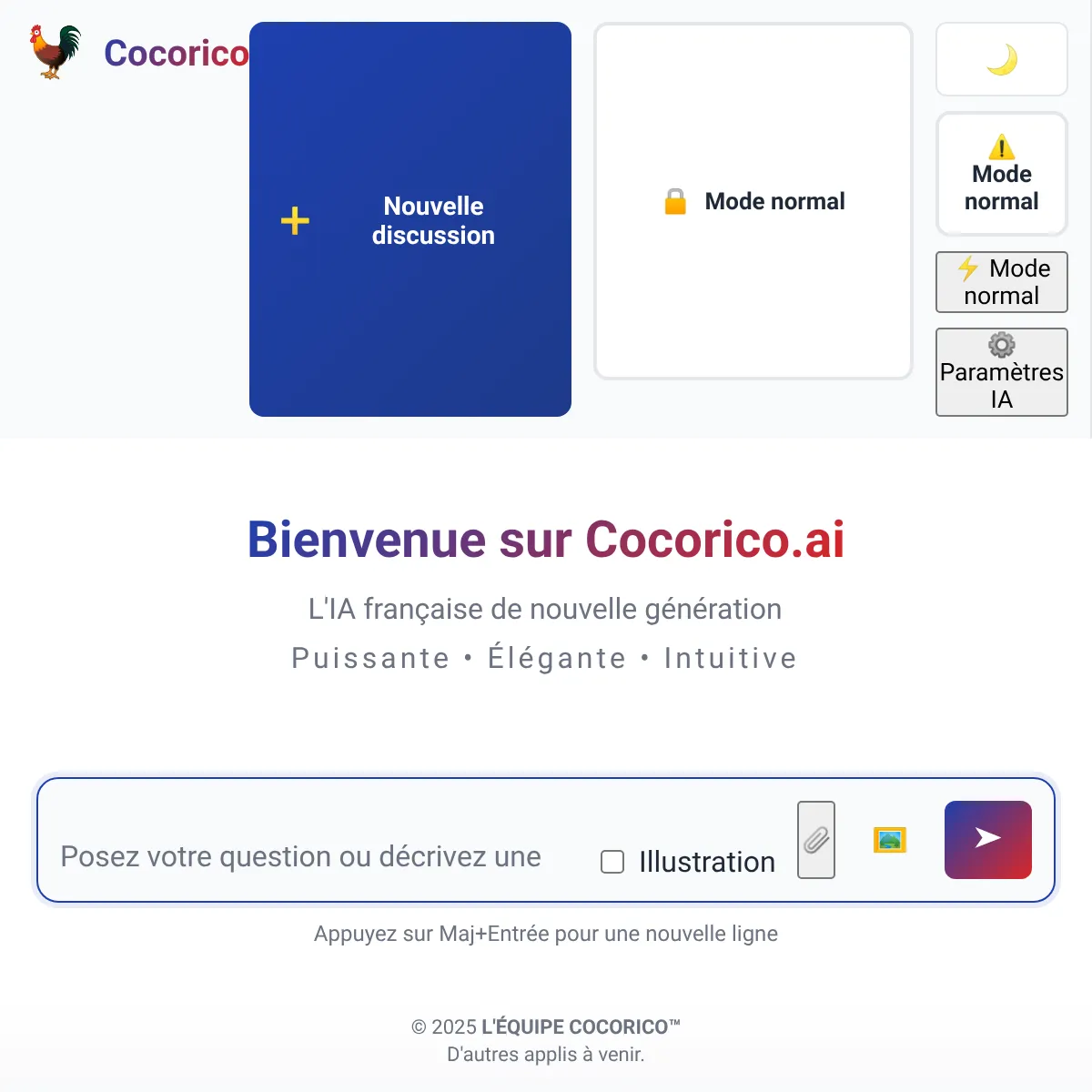The width and height of the screenshot is (1092, 1092).
Task: Start a Nouvelle discussion
Action: (x=410, y=219)
